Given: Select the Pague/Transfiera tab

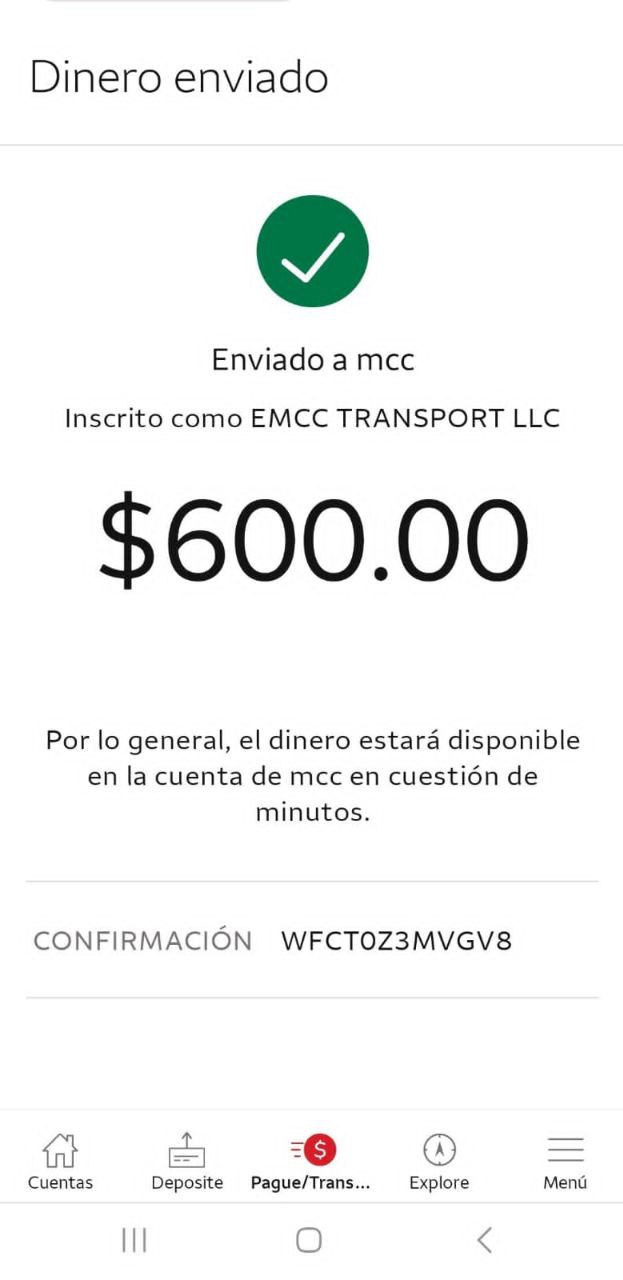Looking at the screenshot, I should pyautogui.click(x=311, y=1161).
